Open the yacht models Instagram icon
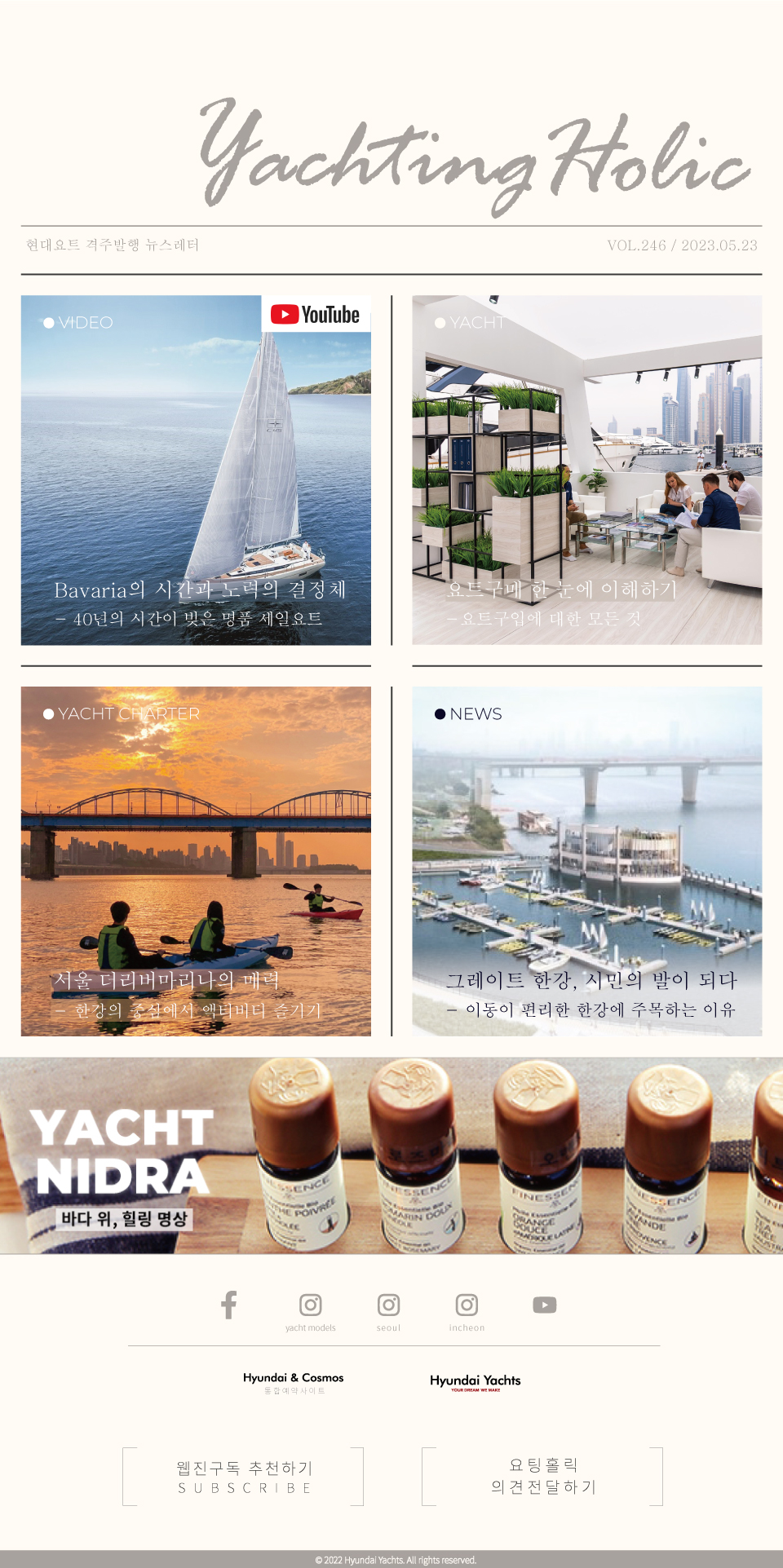Image resolution: width=783 pixels, height=1568 pixels. (x=311, y=1310)
